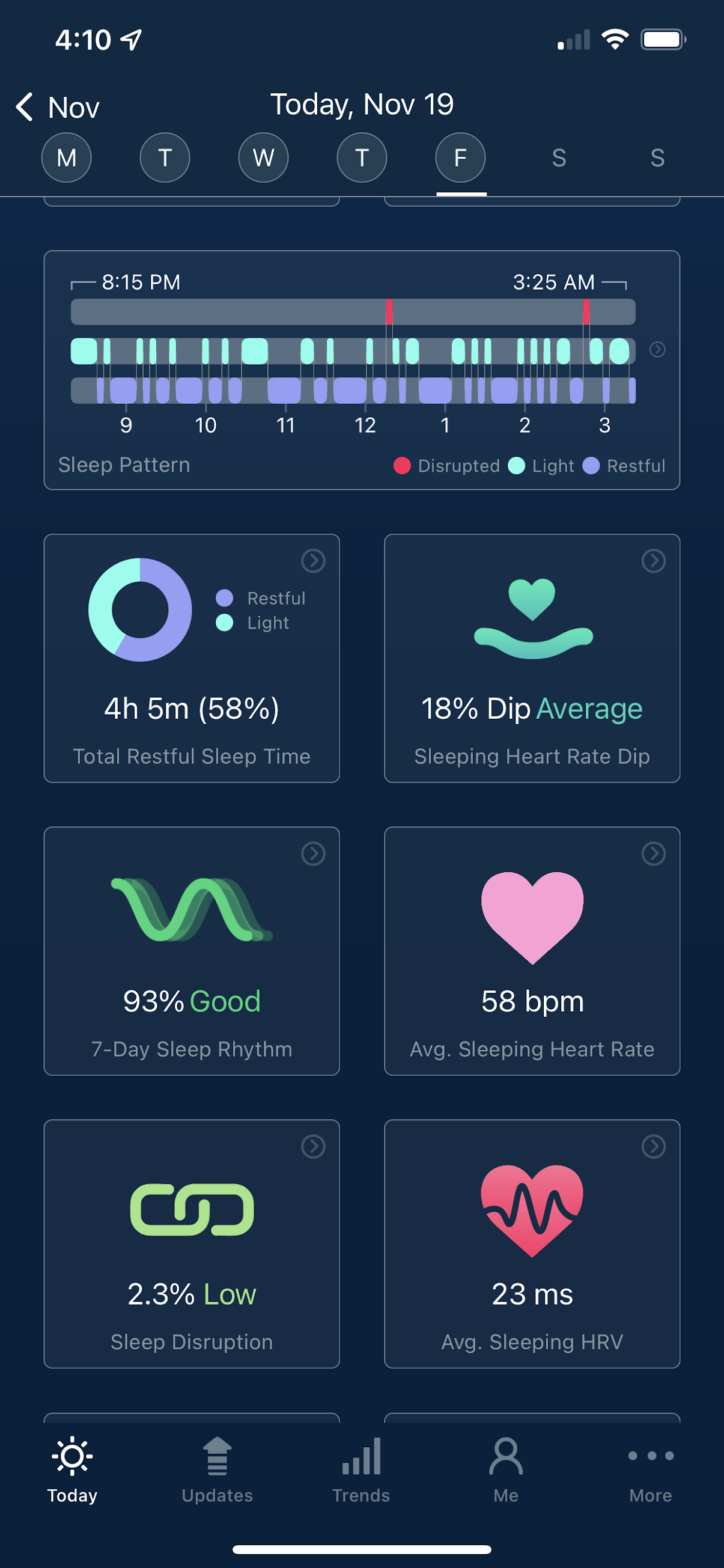
Task: Open Total Restful Sleep Time card
Action: [x=192, y=658]
